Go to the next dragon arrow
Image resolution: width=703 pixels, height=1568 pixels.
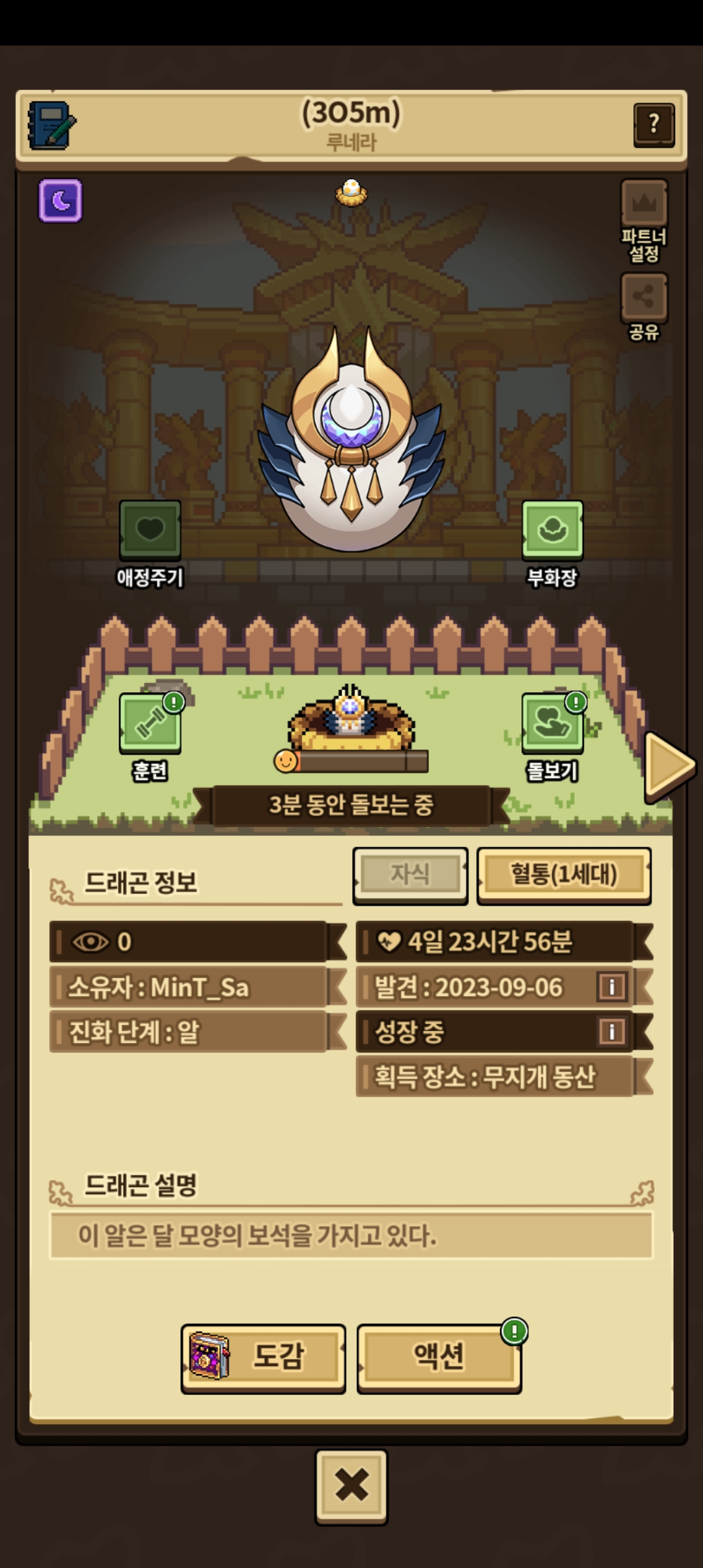[x=669, y=767]
